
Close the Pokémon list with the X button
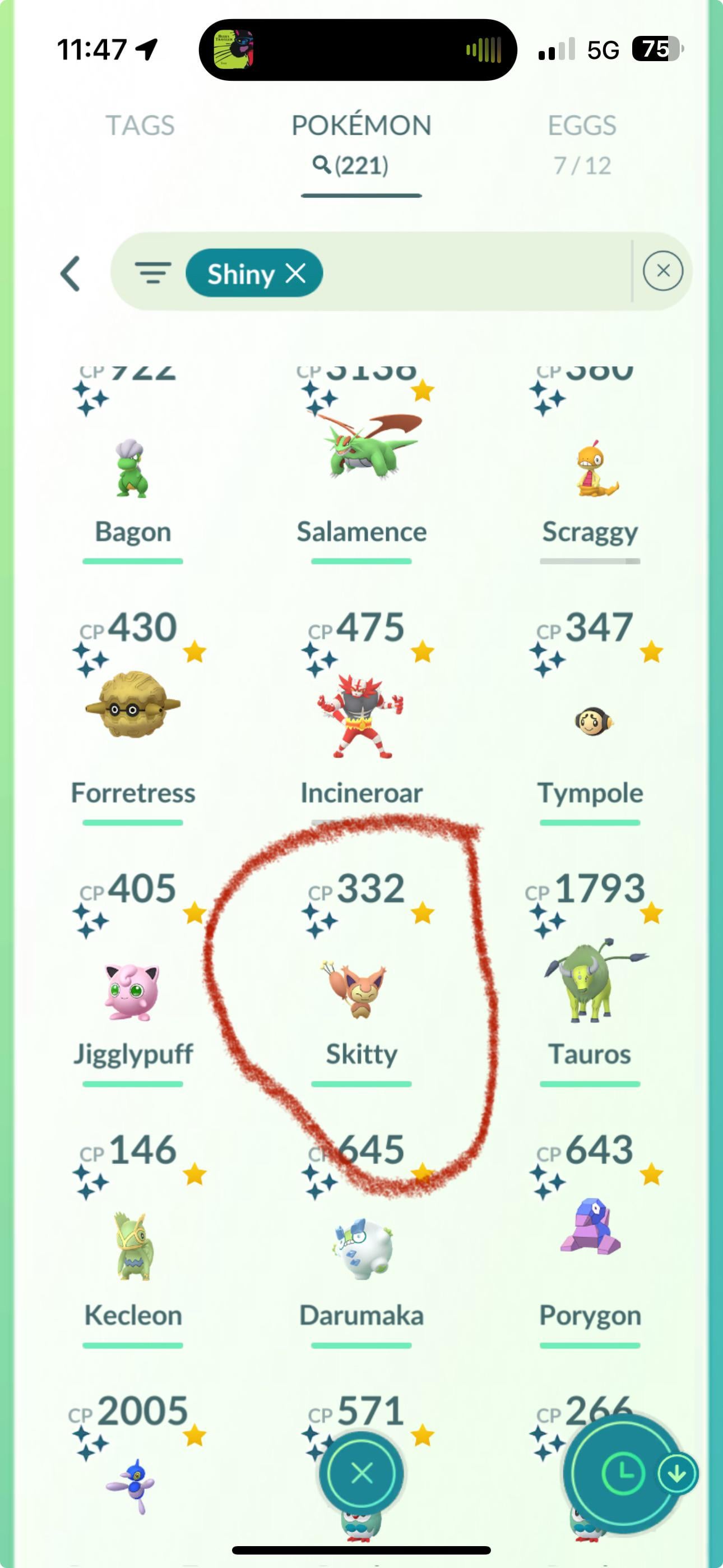tap(361, 1473)
